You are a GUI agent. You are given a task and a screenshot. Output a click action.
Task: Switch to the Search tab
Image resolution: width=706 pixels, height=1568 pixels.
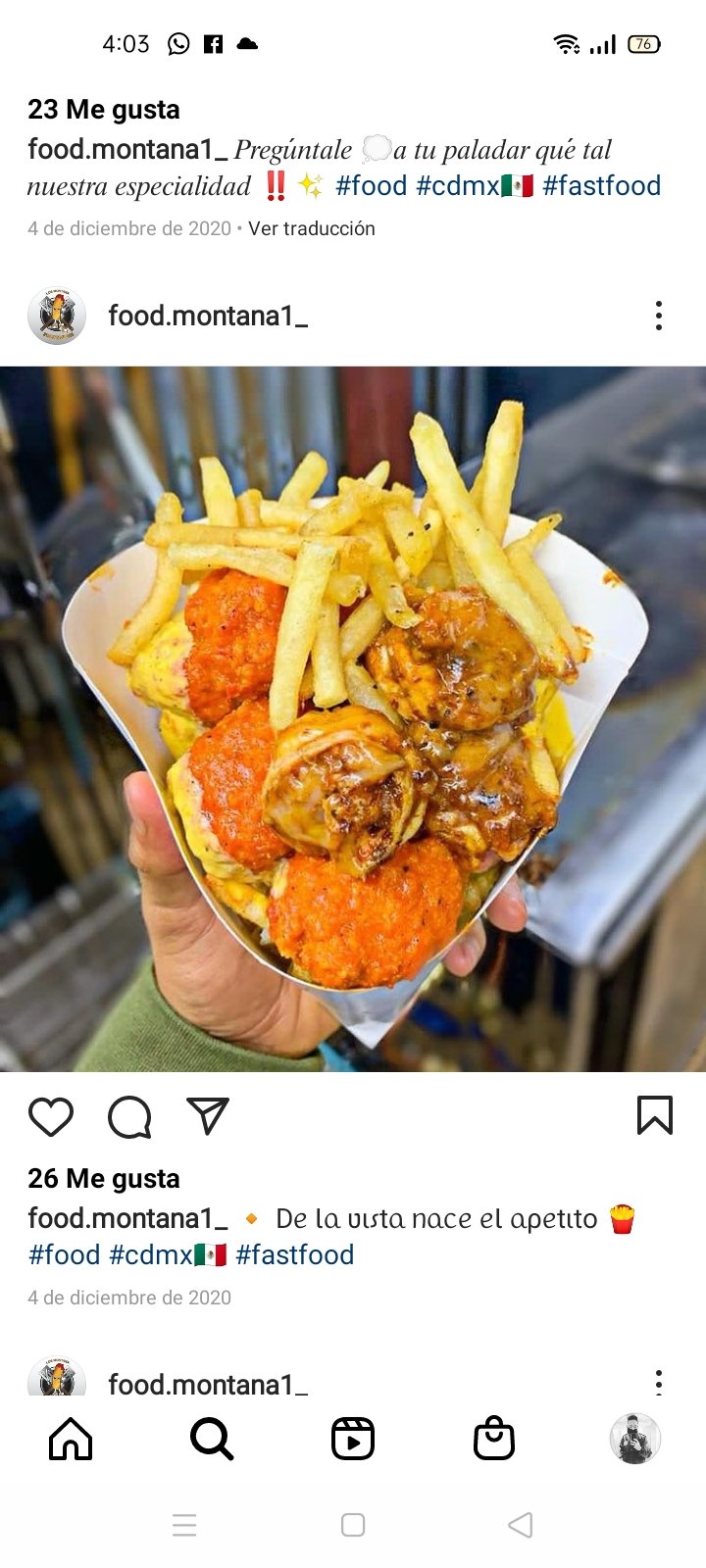(212, 1440)
